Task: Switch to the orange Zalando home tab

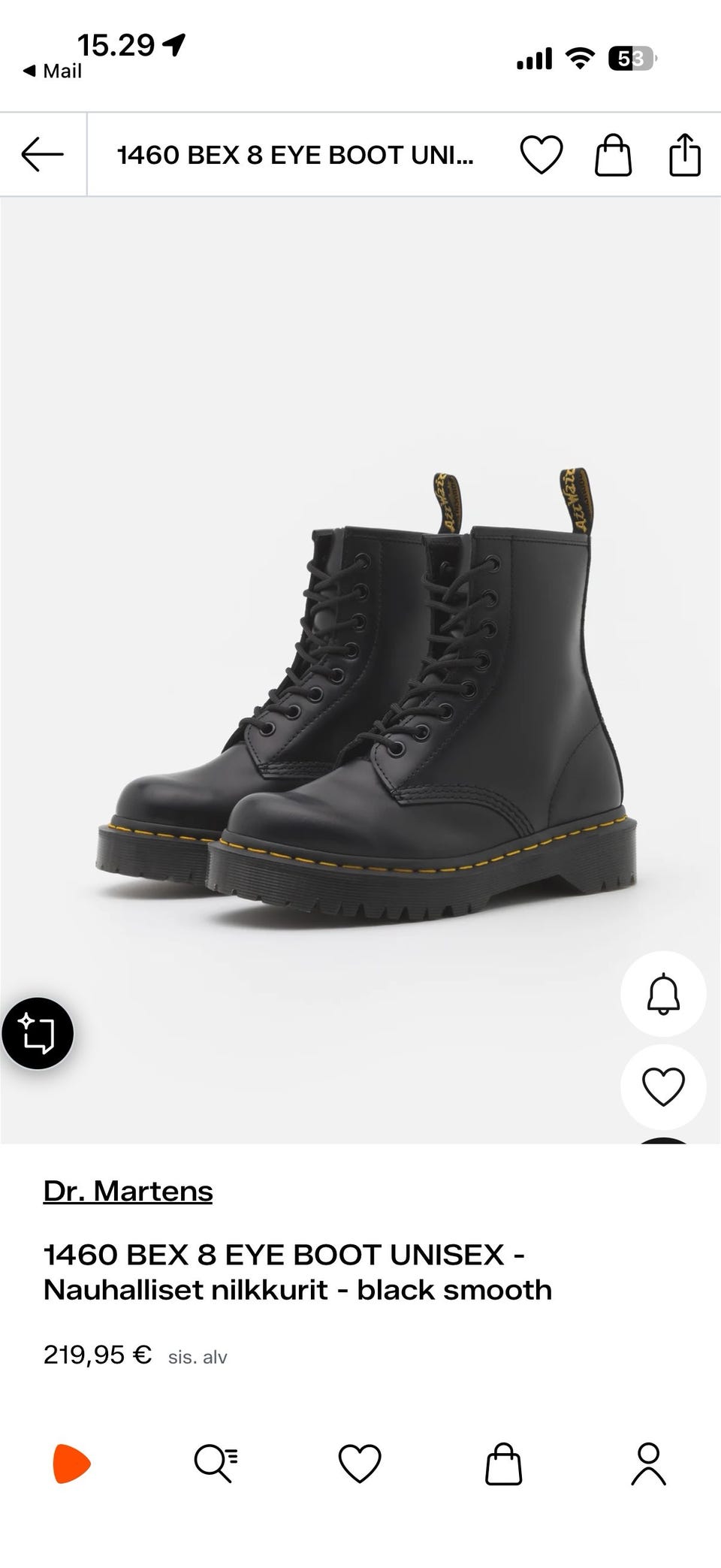Action: (x=71, y=1463)
